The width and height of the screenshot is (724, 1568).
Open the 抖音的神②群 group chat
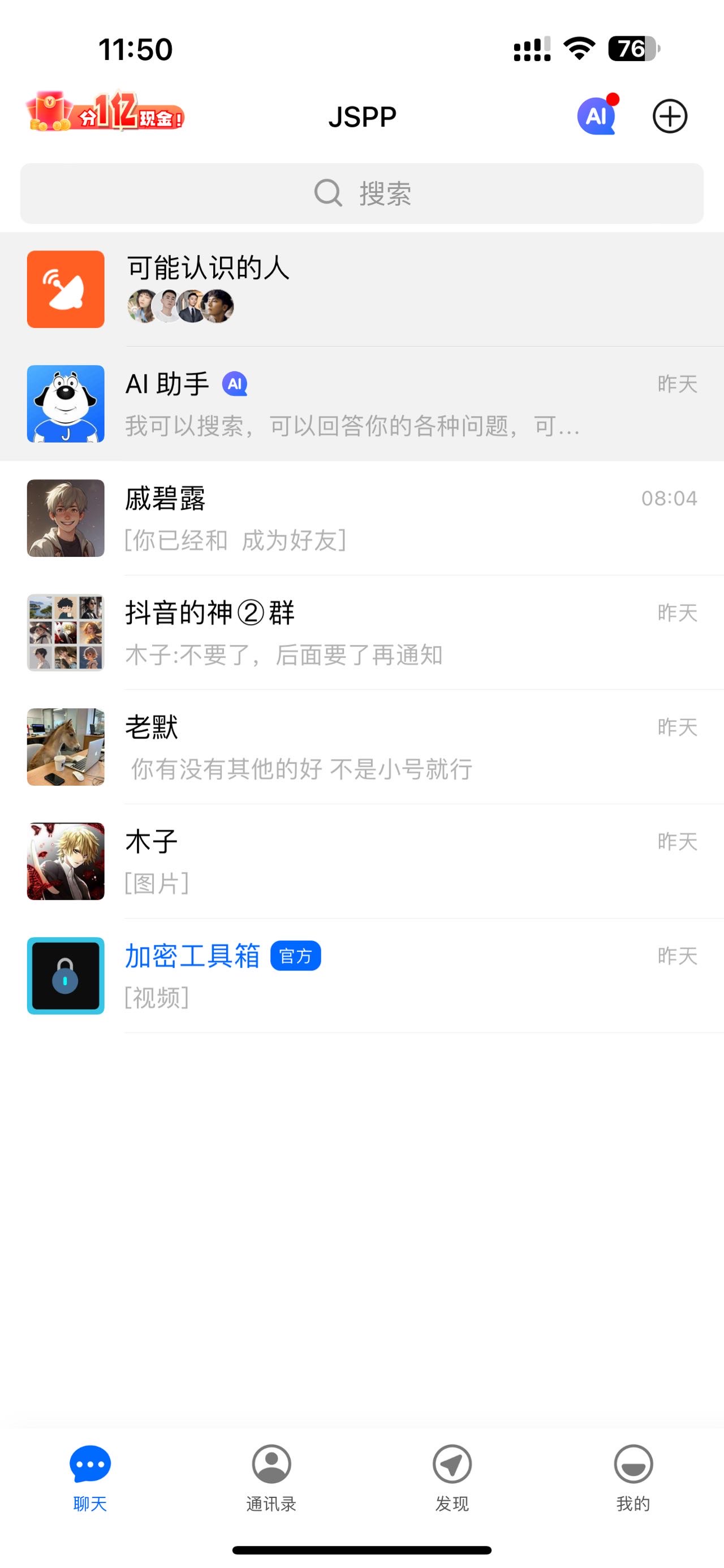click(361, 633)
